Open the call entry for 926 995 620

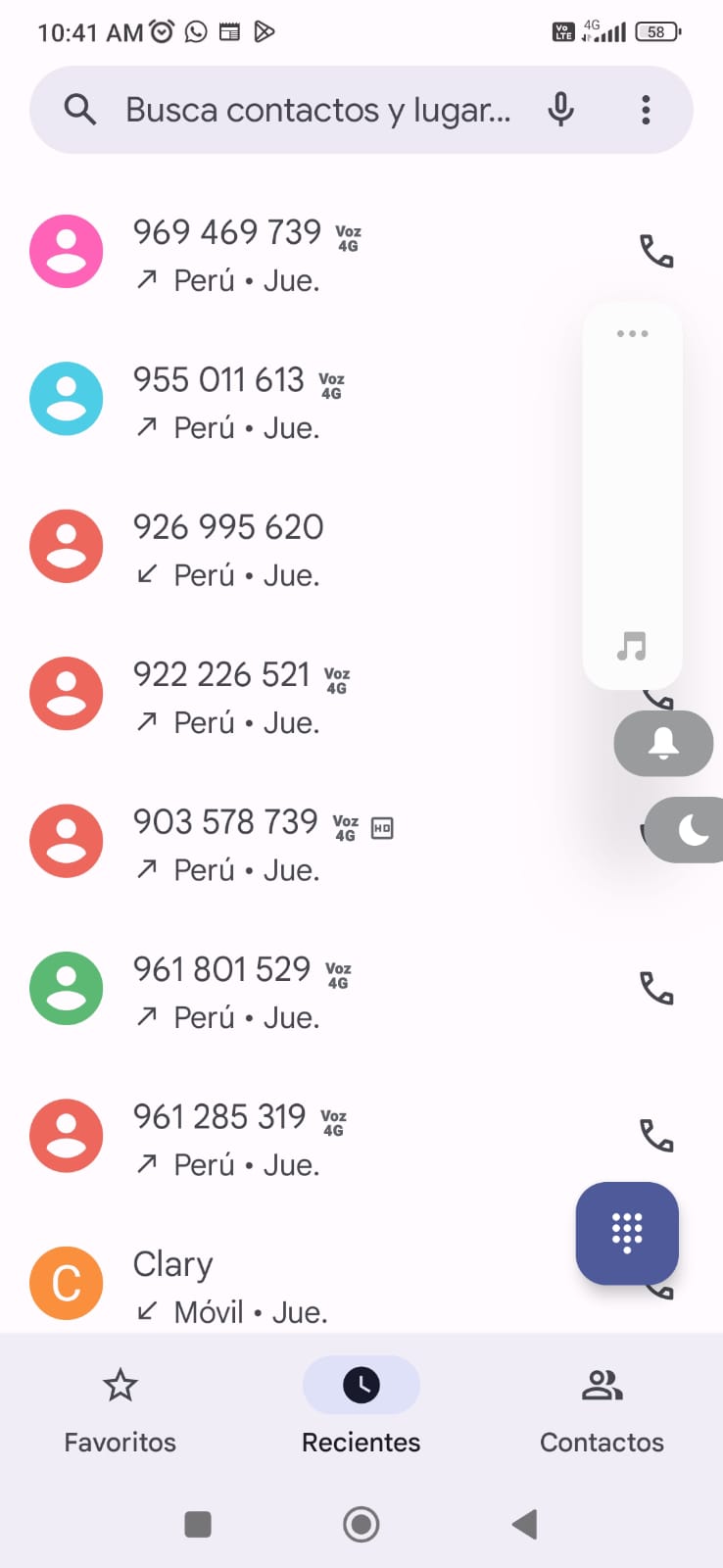point(294,548)
